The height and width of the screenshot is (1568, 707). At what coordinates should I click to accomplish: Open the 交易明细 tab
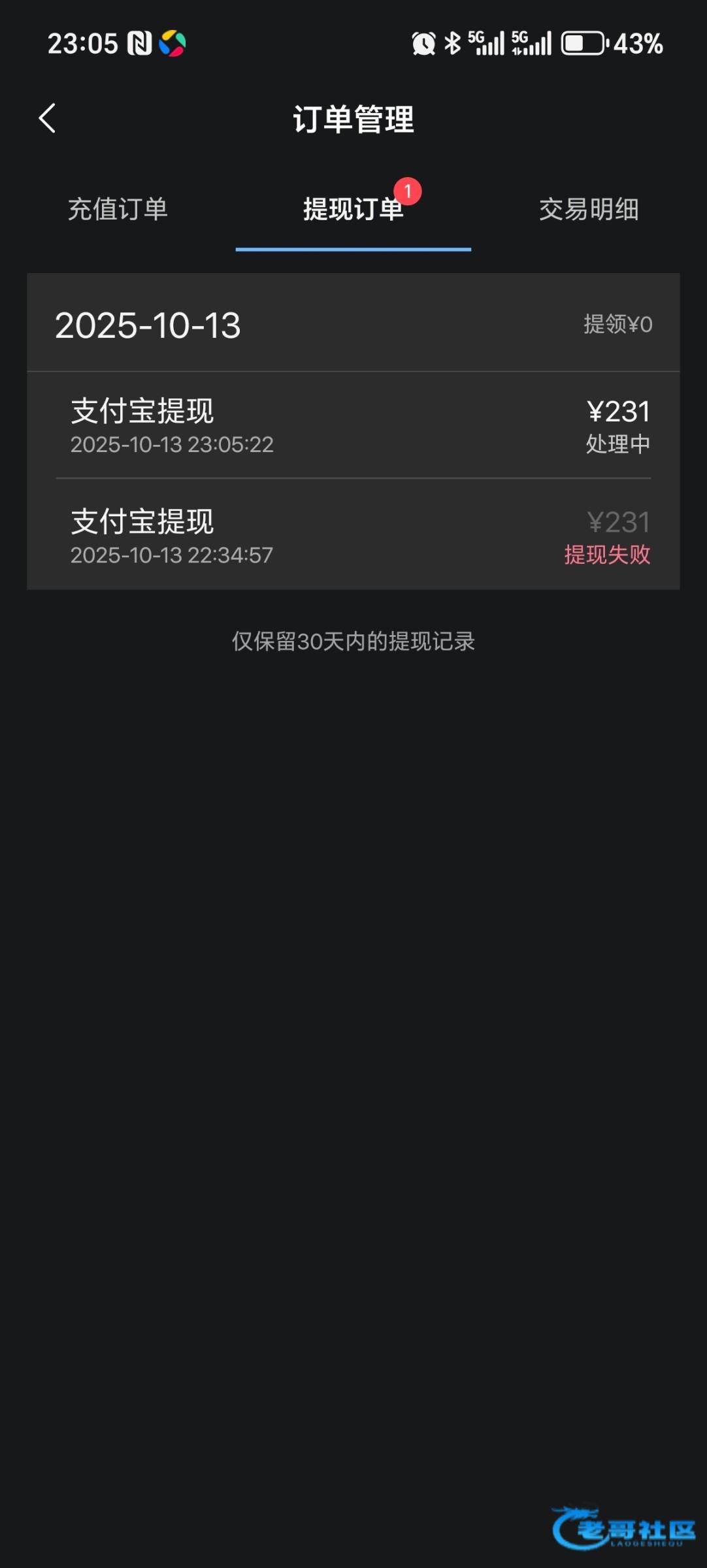coord(588,210)
